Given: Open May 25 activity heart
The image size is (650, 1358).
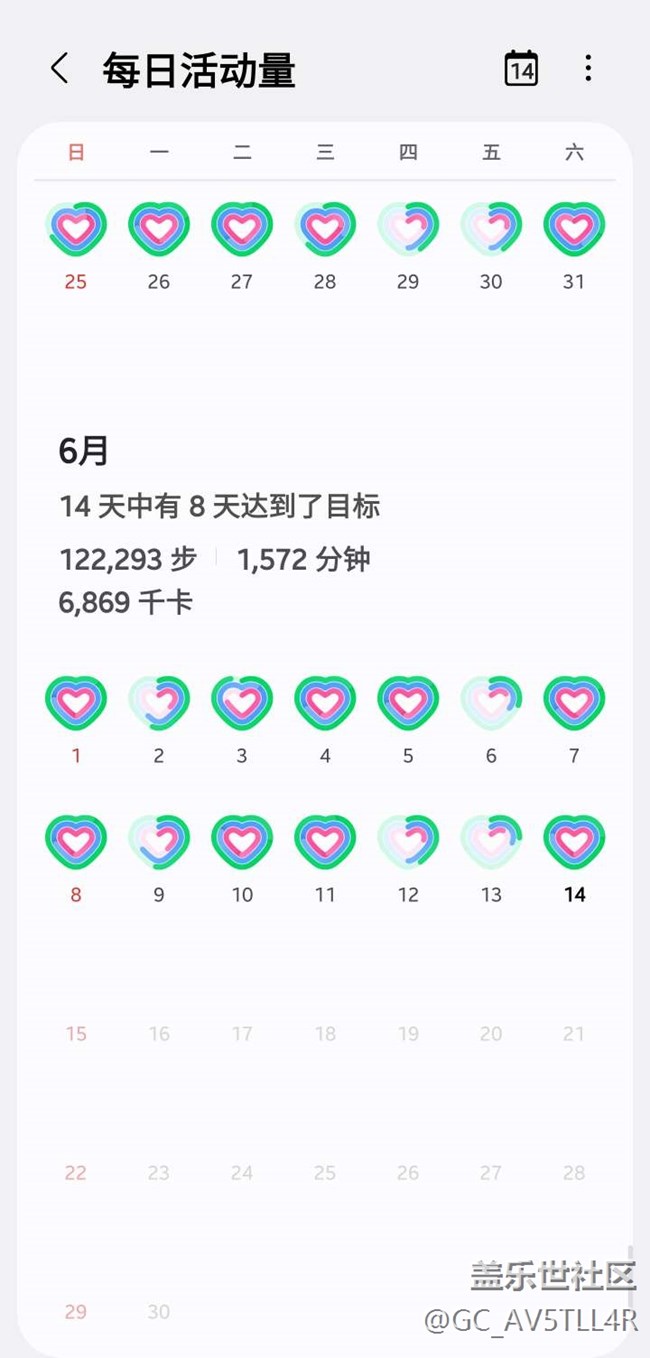Looking at the screenshot, I should click(x=76, y=229).
